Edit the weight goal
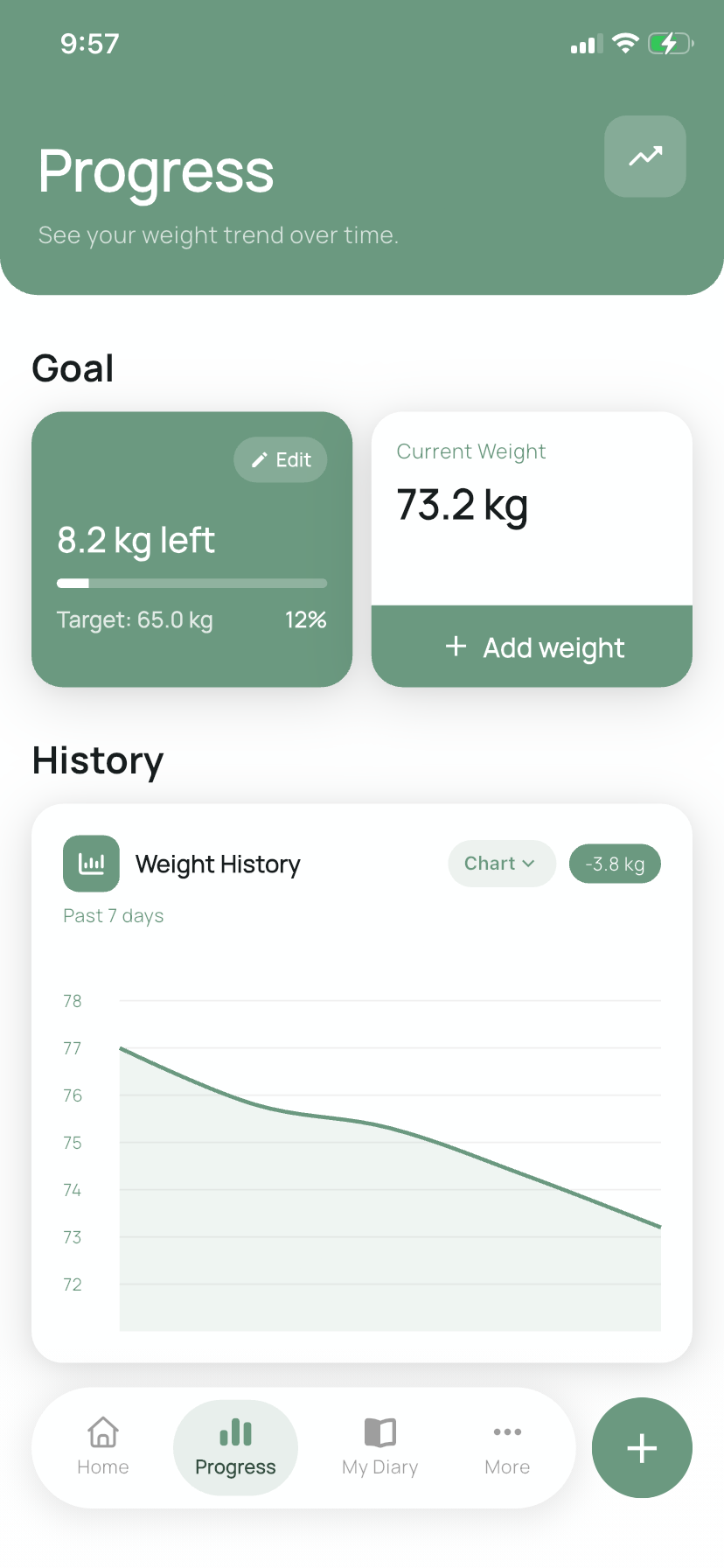 [281, 460]
